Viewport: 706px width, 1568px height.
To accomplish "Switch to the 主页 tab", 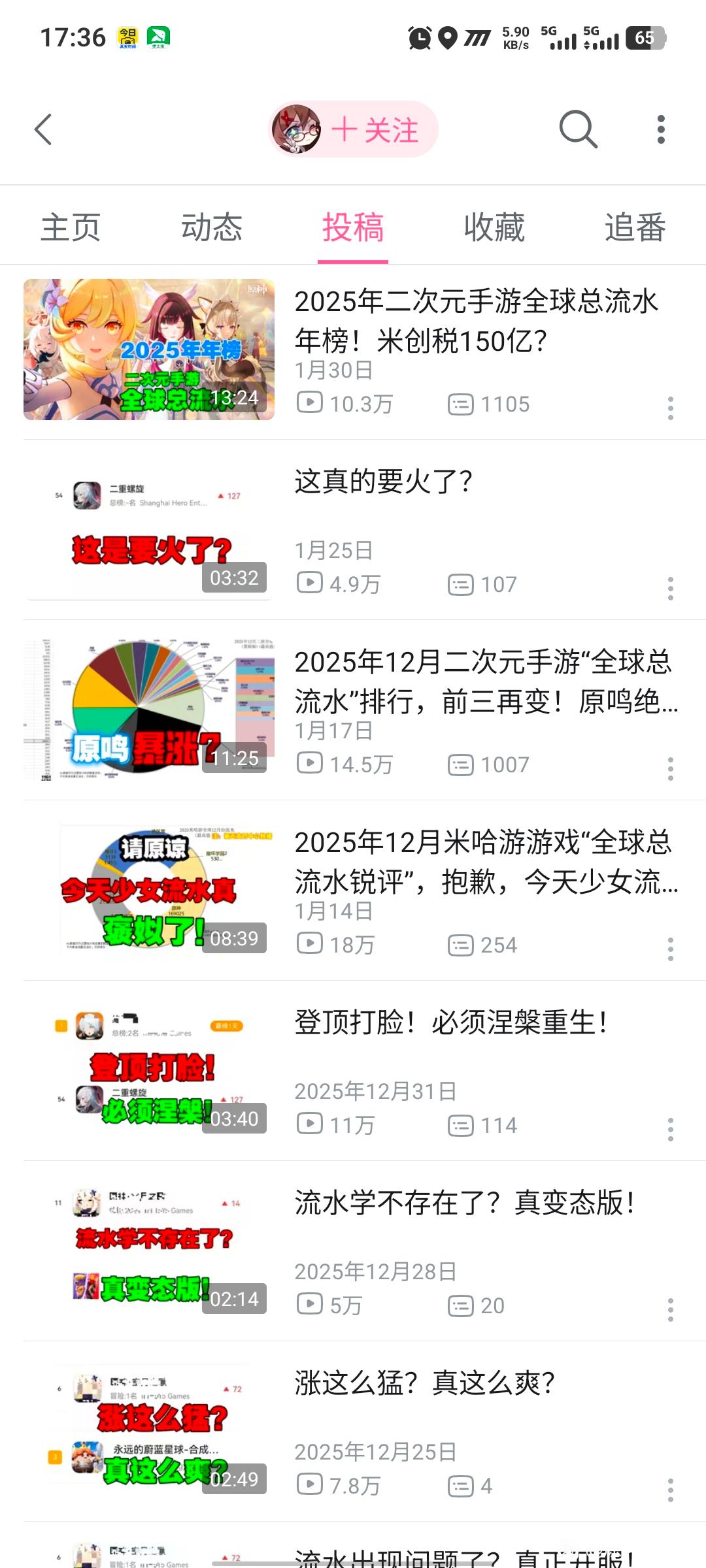I will pyautogui.click(x=71, y=227).
